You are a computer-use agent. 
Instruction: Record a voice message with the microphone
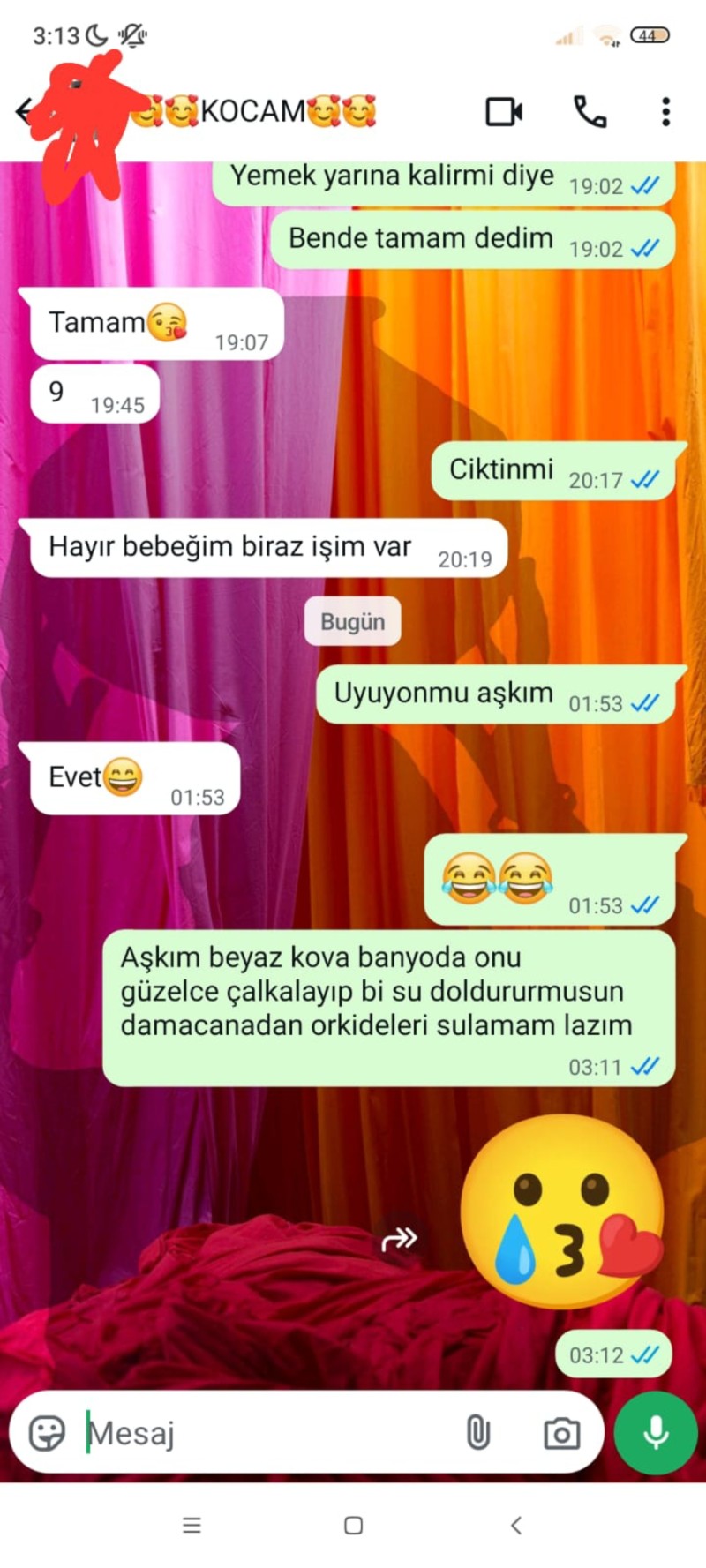(x=656, y=1433)
